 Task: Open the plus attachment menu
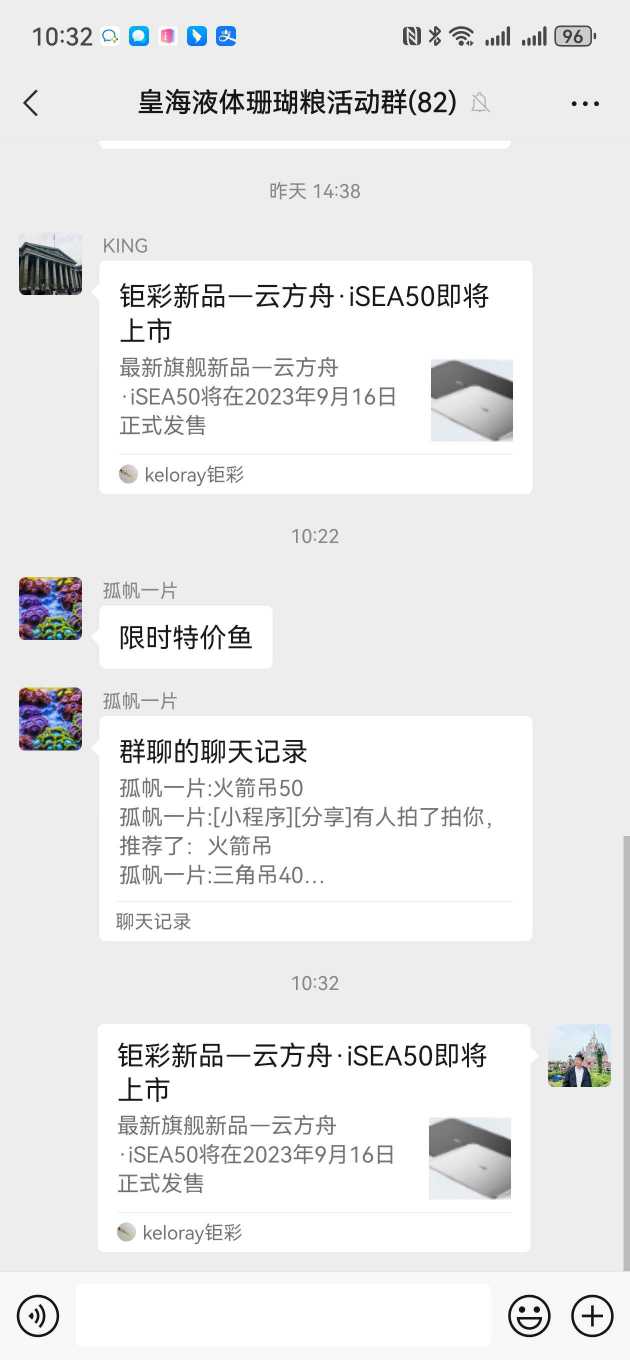click(x=592, y=1316)
